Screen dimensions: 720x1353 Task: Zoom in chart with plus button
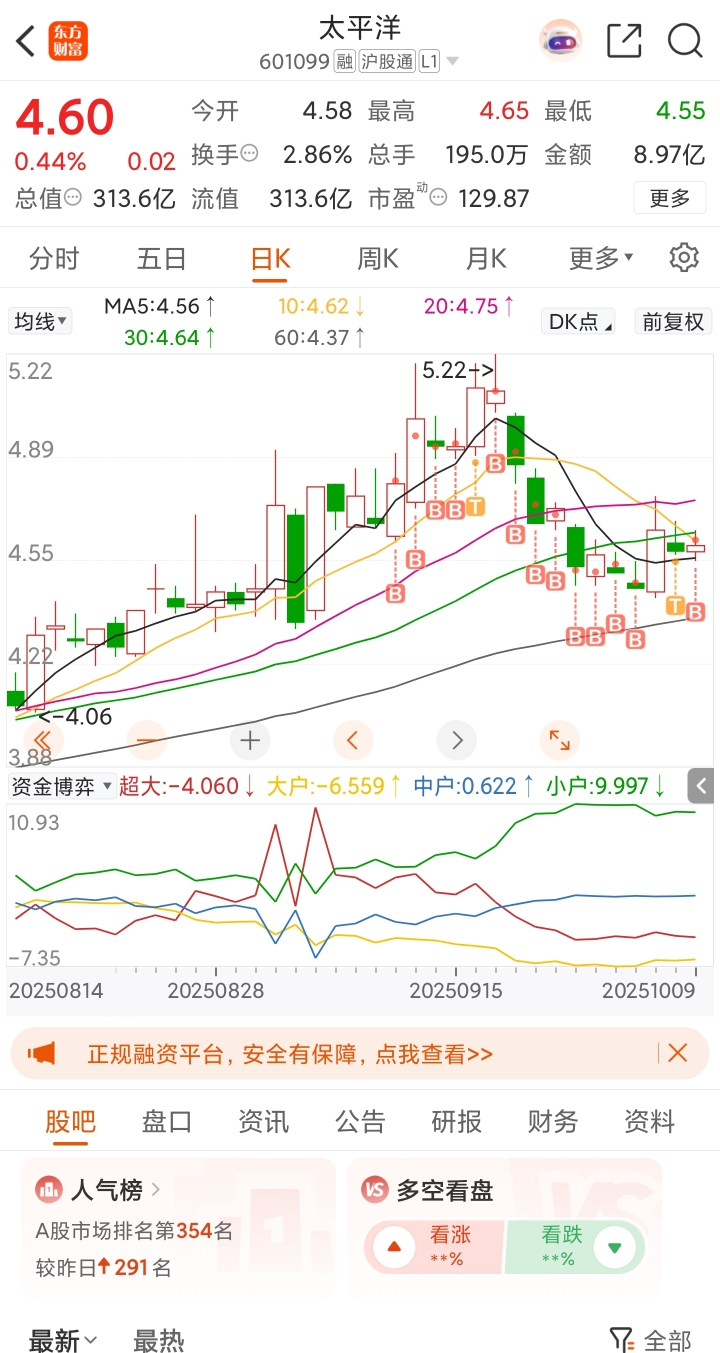coord(250,741)
